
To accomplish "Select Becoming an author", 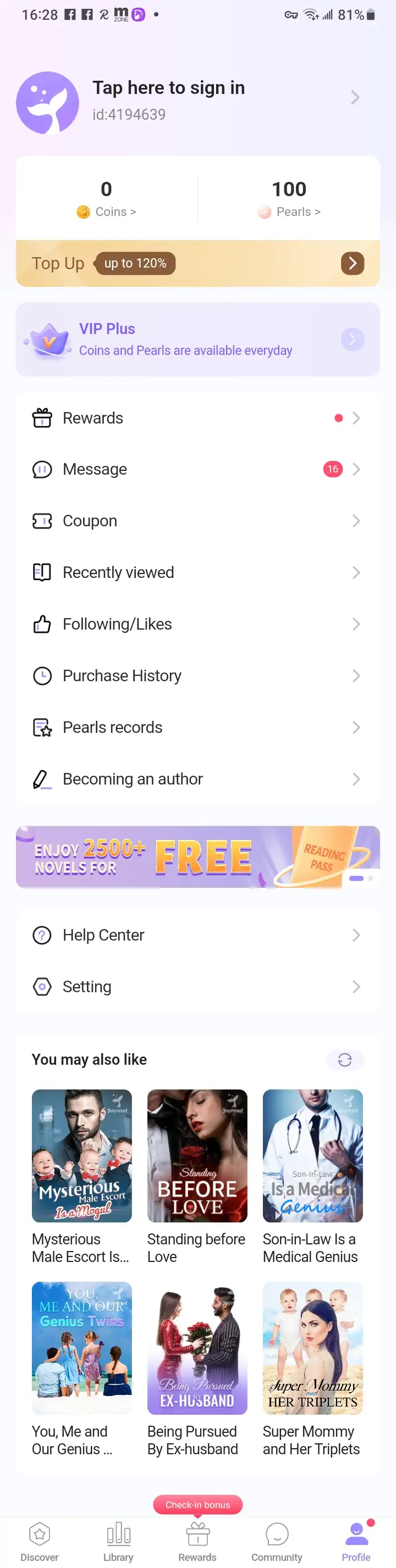I will [197, 779].
